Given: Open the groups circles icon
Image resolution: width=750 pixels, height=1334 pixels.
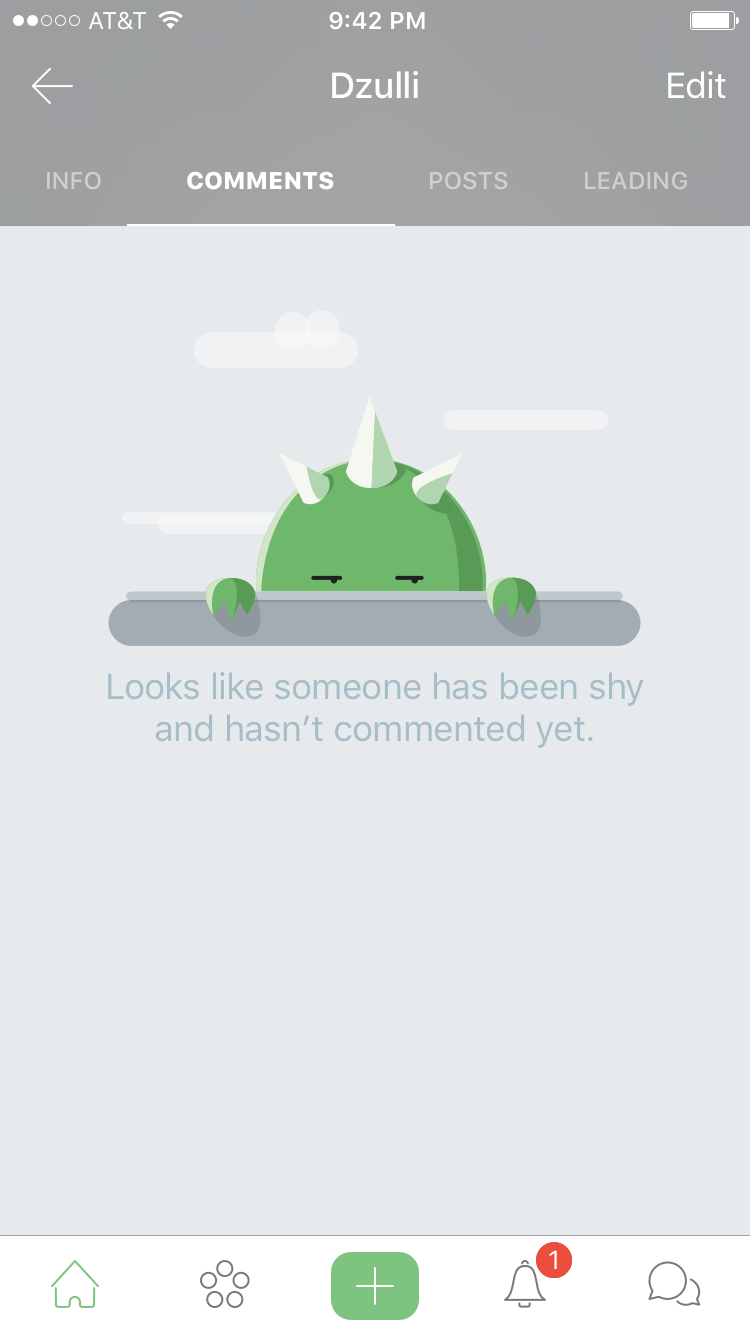Looking at the screenshot, I should pos(225,1284).
